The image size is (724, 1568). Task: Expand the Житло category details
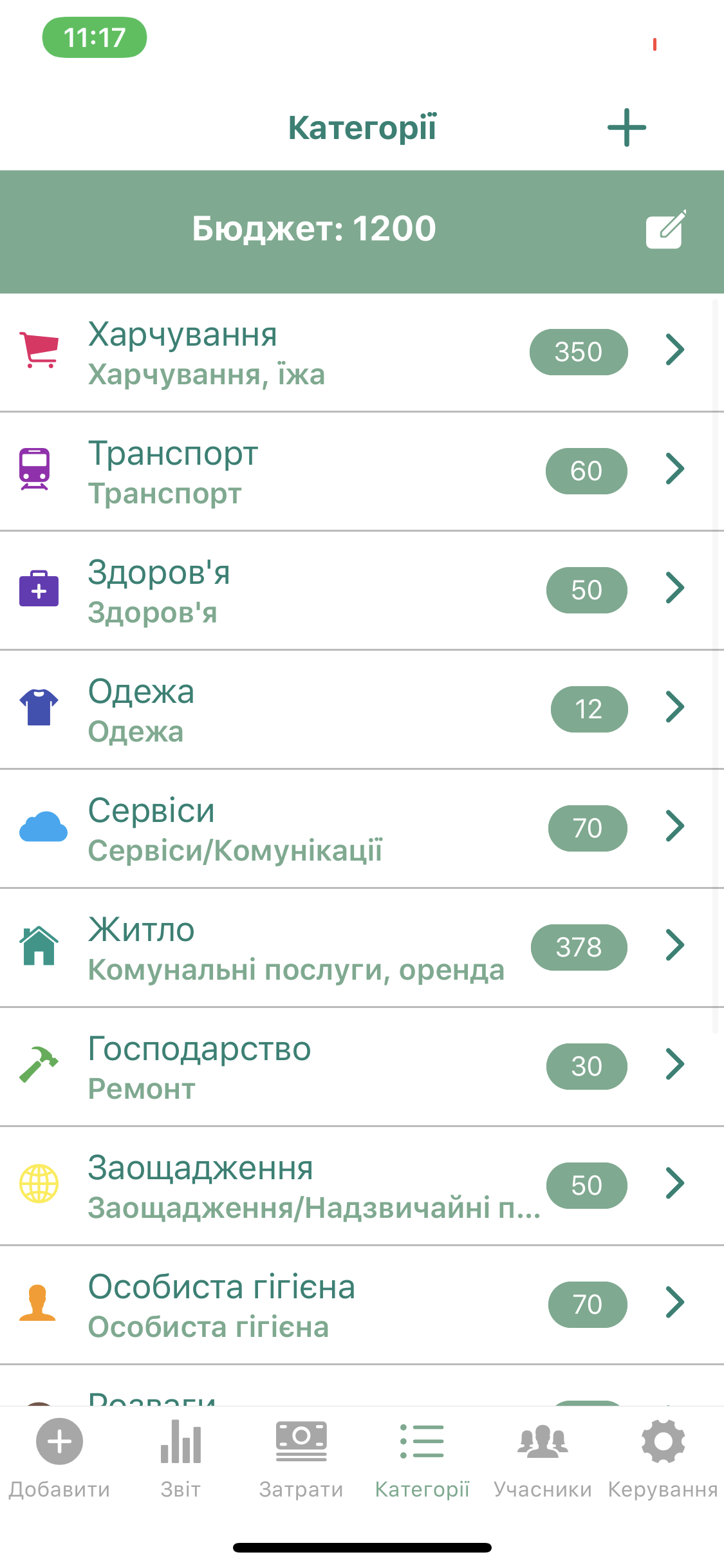tap(676, 946)
